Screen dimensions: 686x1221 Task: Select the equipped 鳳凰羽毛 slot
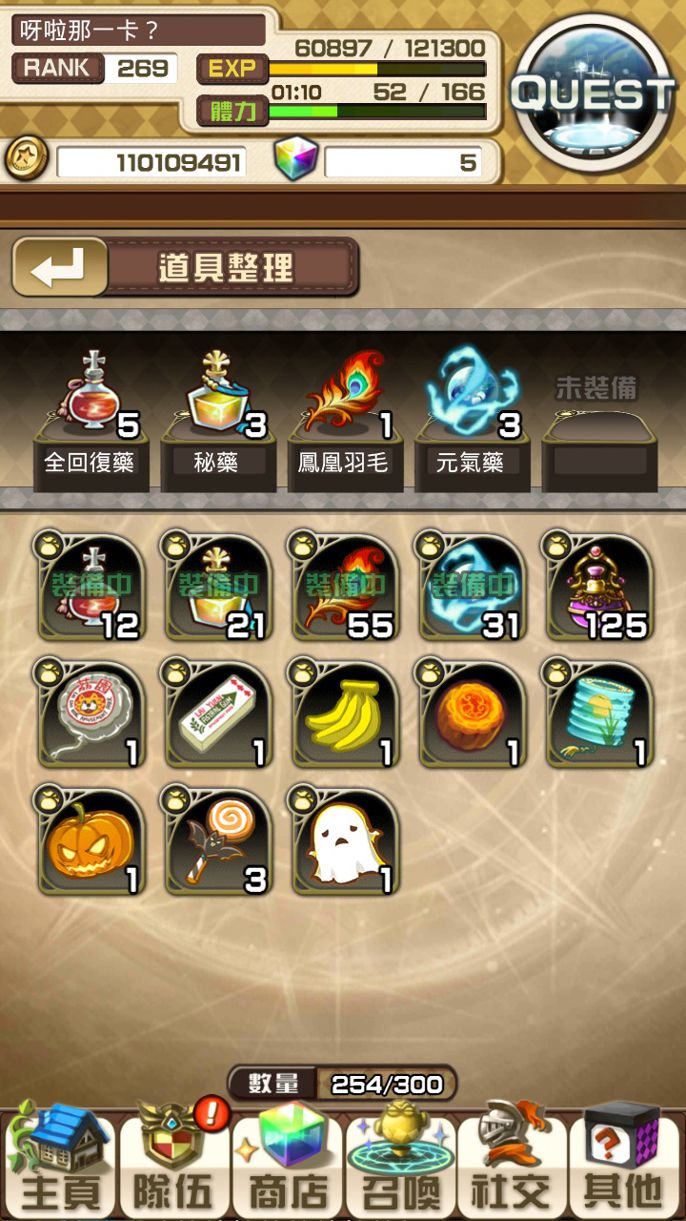pos(345,420)
